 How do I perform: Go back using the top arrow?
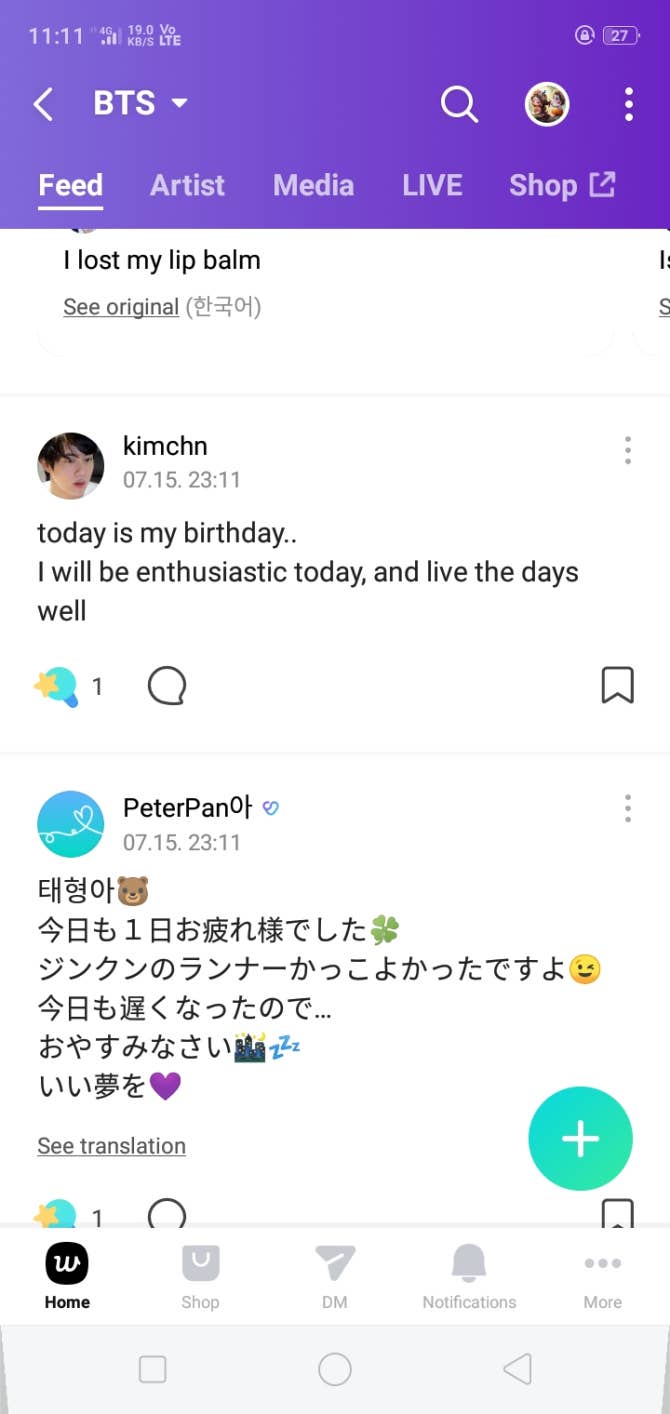(43, 104)
